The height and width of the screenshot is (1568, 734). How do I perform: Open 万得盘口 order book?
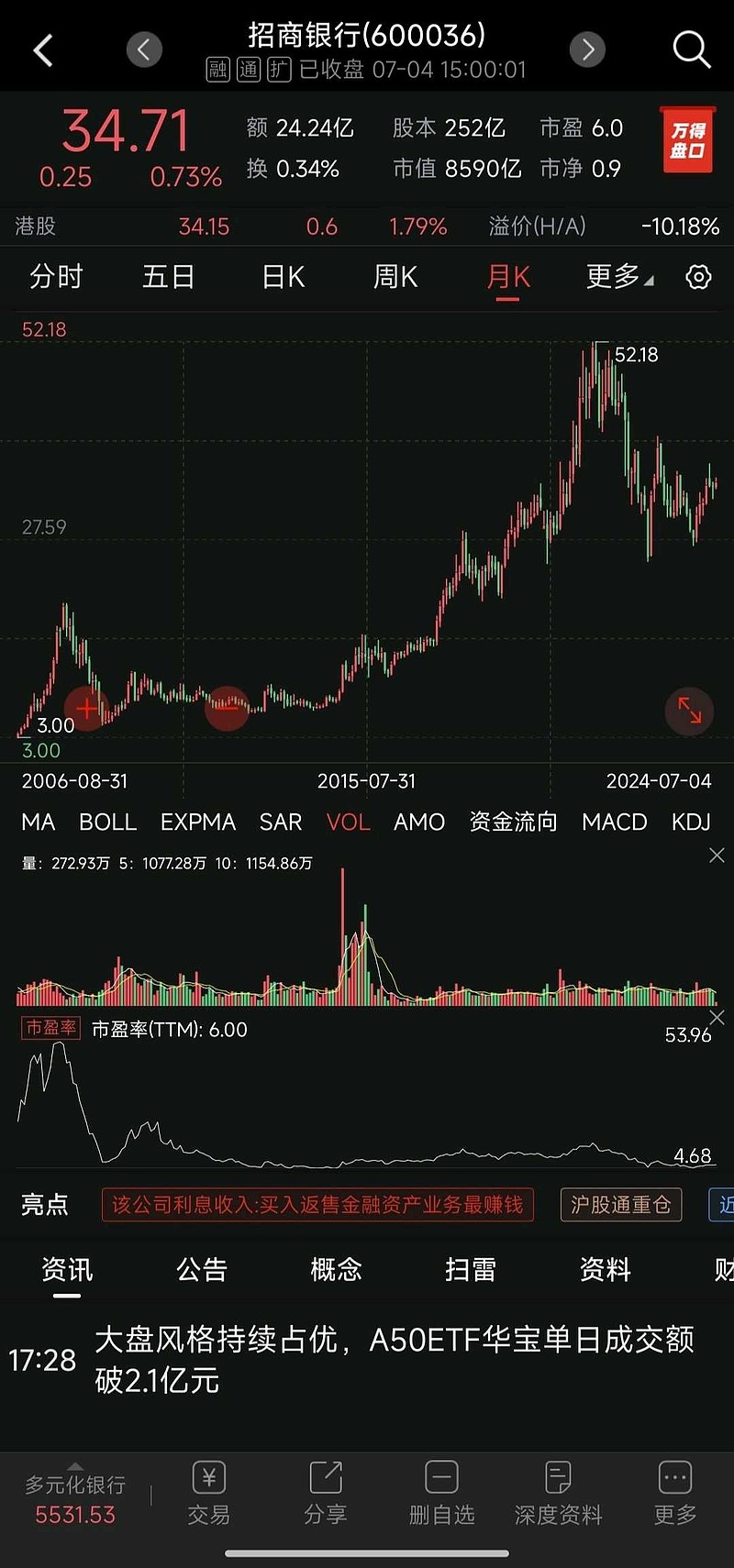click(x=687, y=140)
